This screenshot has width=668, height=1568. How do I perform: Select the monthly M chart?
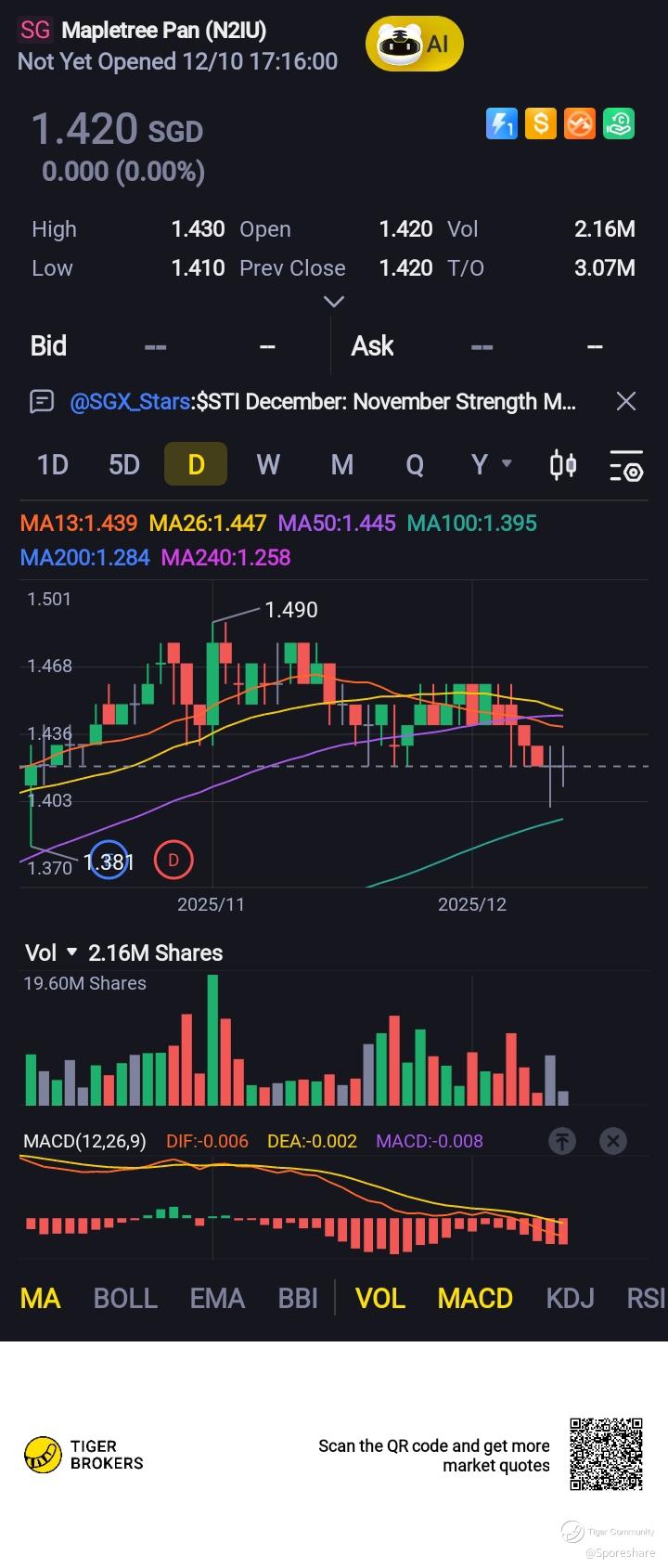[341, 464]
